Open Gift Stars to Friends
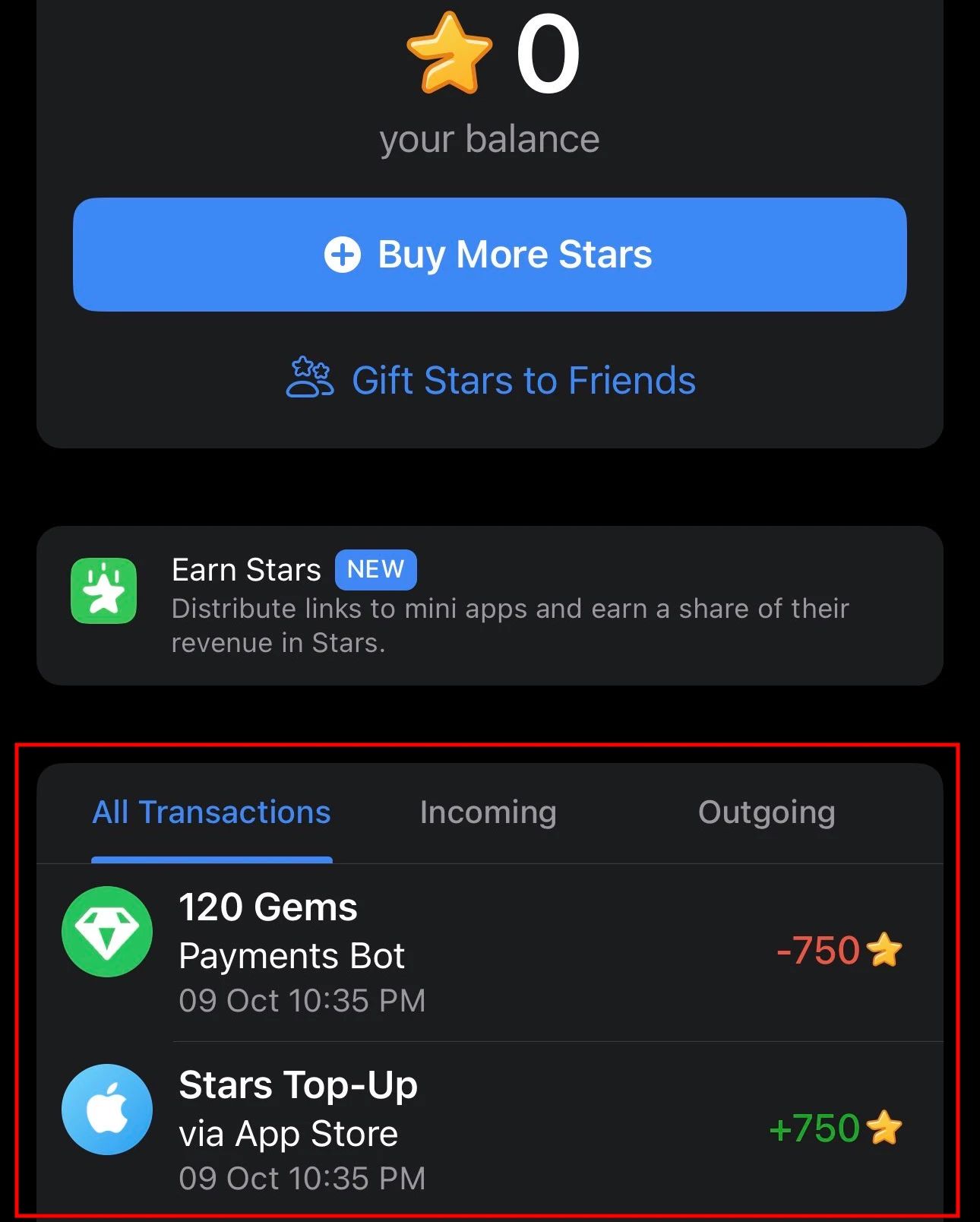This screenshot has height=1222, width=980. tap(490, 379)
